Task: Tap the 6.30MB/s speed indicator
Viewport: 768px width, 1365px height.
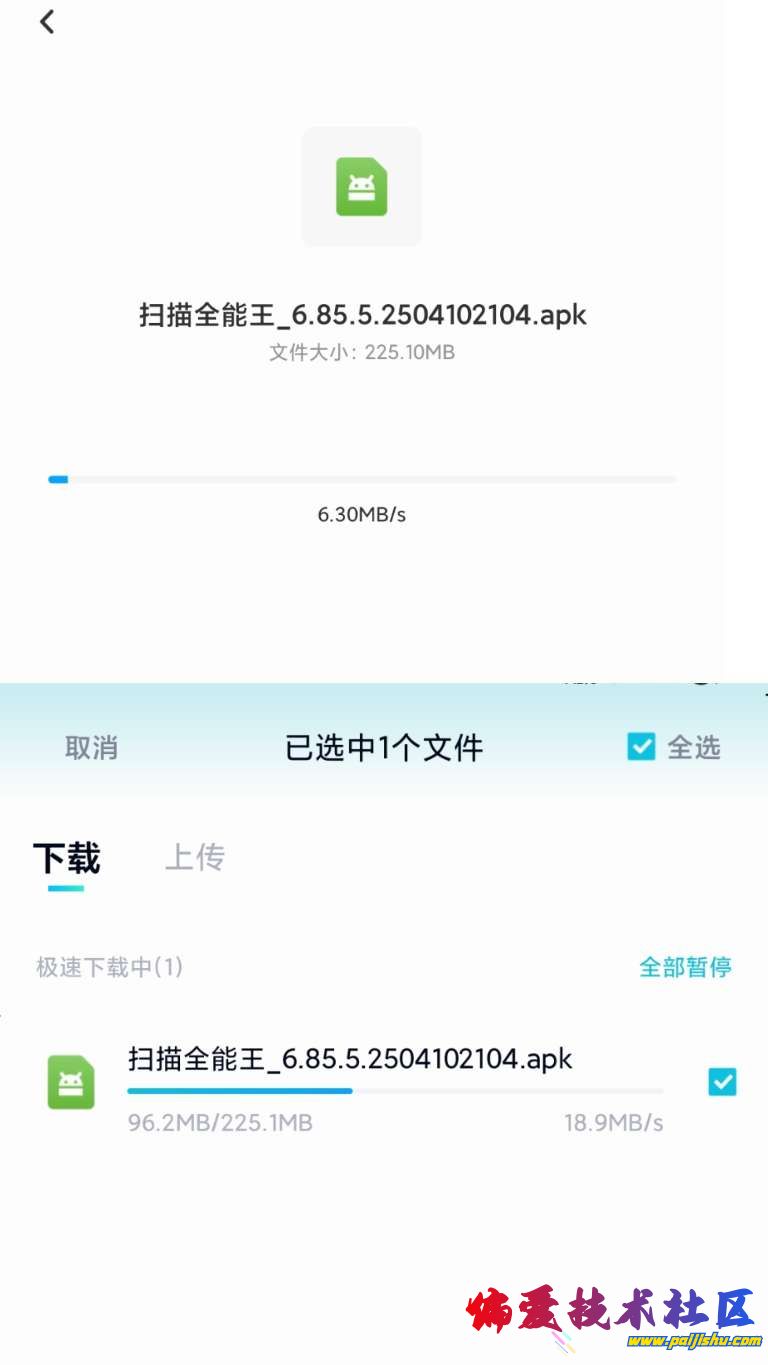Action: [362, 514]
